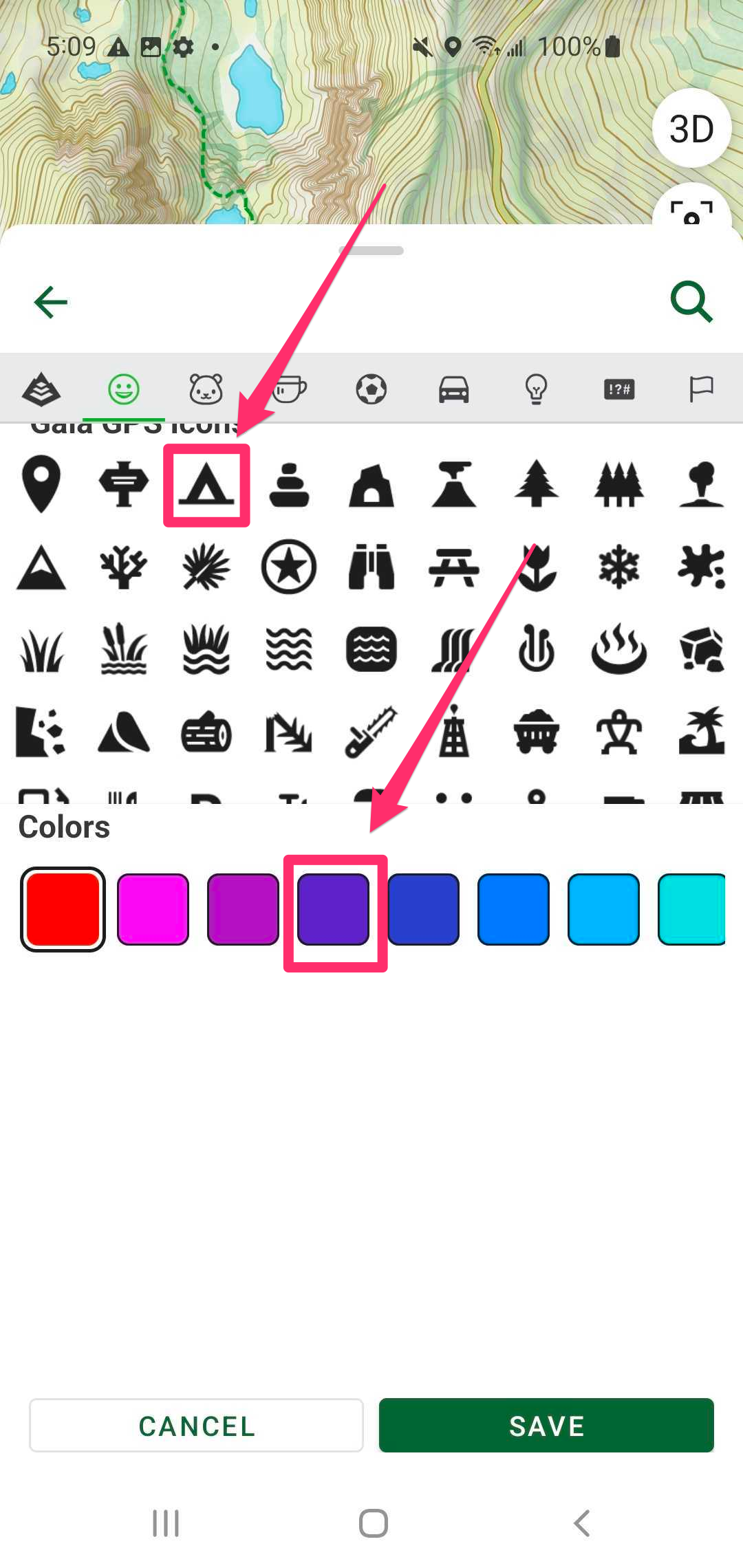The width and height of the screenshot is (743, 1568).
Task: Tap the Save button
Action: 546,1426
